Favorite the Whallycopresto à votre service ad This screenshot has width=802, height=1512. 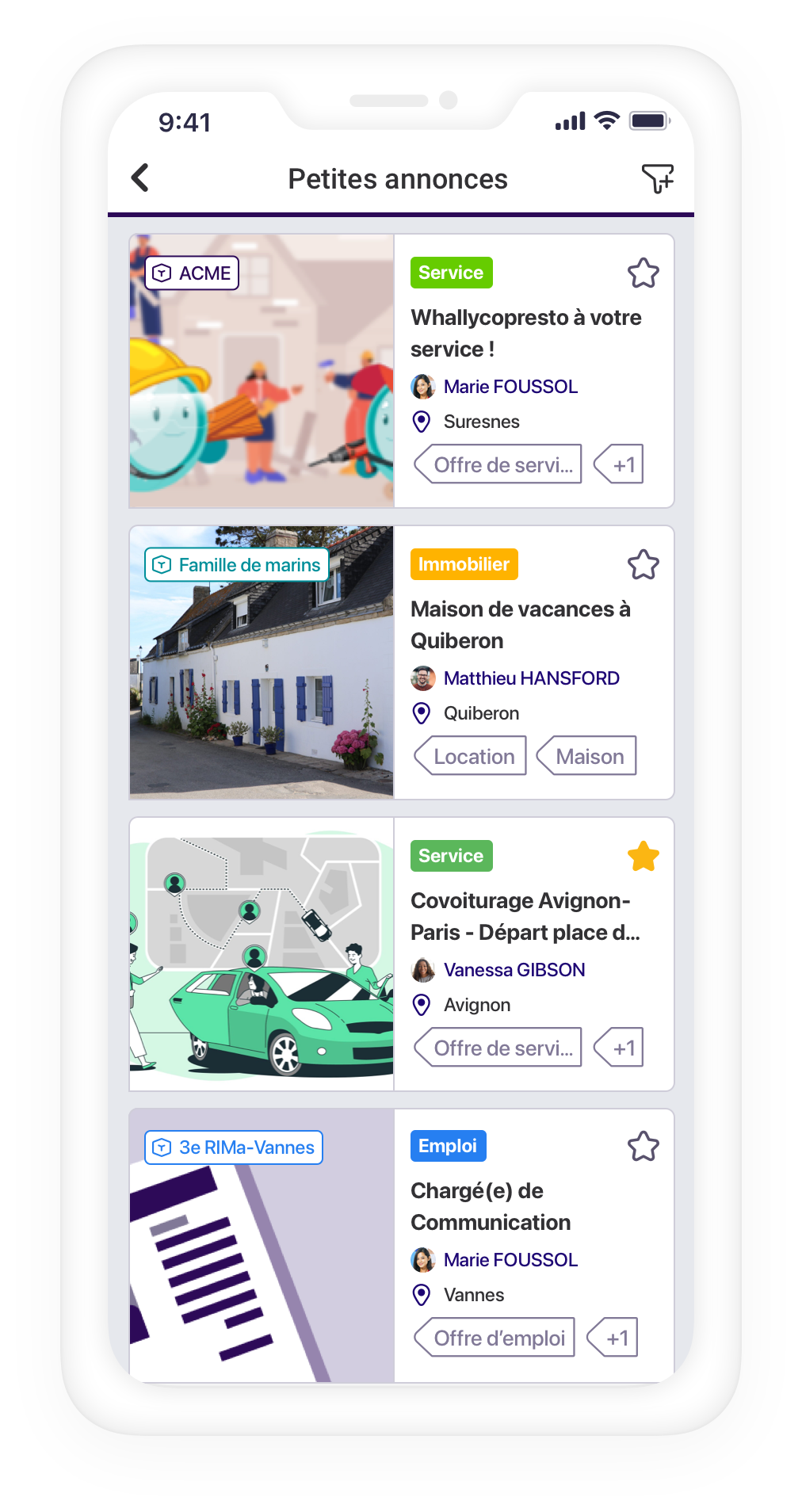tap(643, 273)
